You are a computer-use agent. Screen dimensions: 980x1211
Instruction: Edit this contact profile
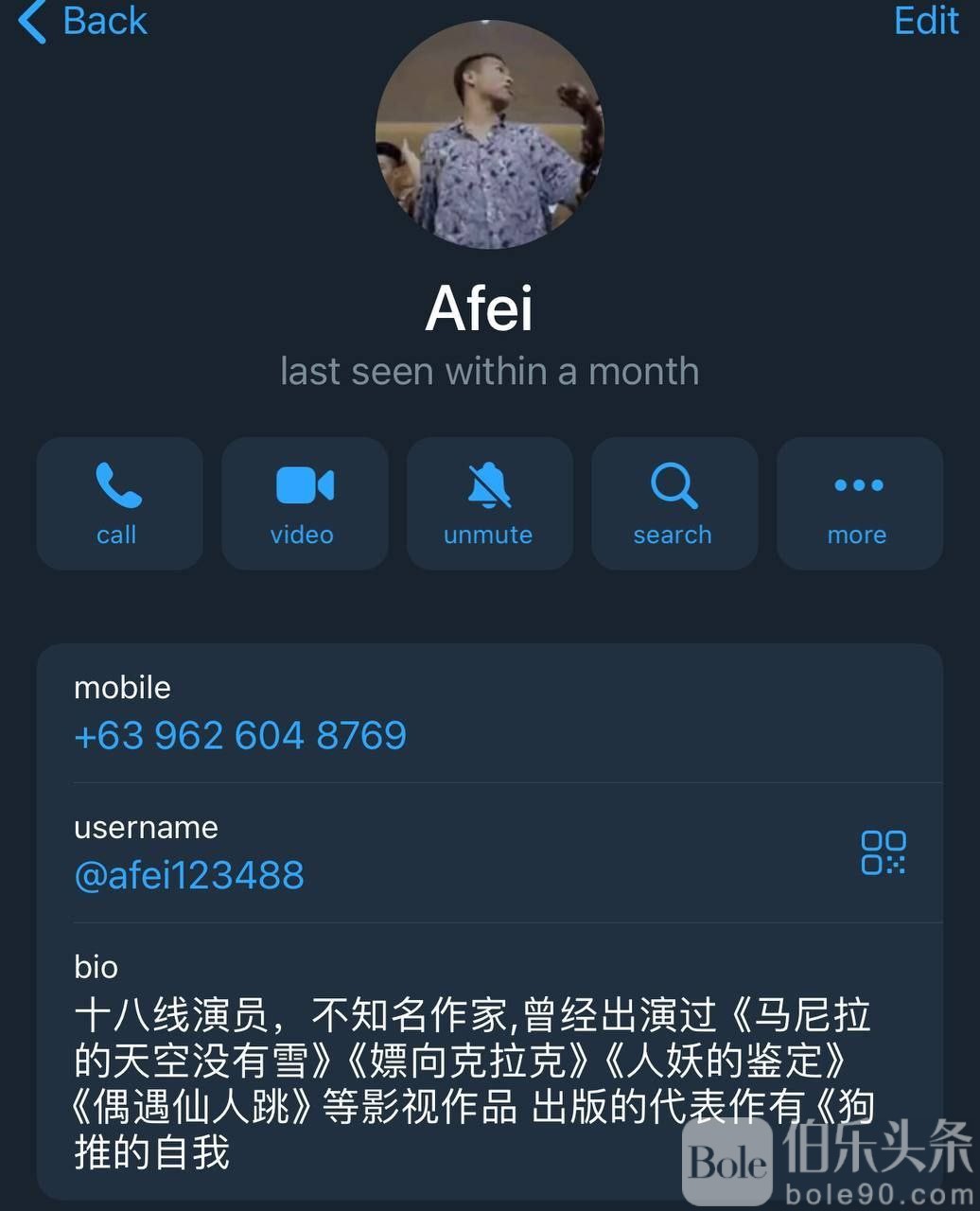pyautogui.click(x=926, y=21)
